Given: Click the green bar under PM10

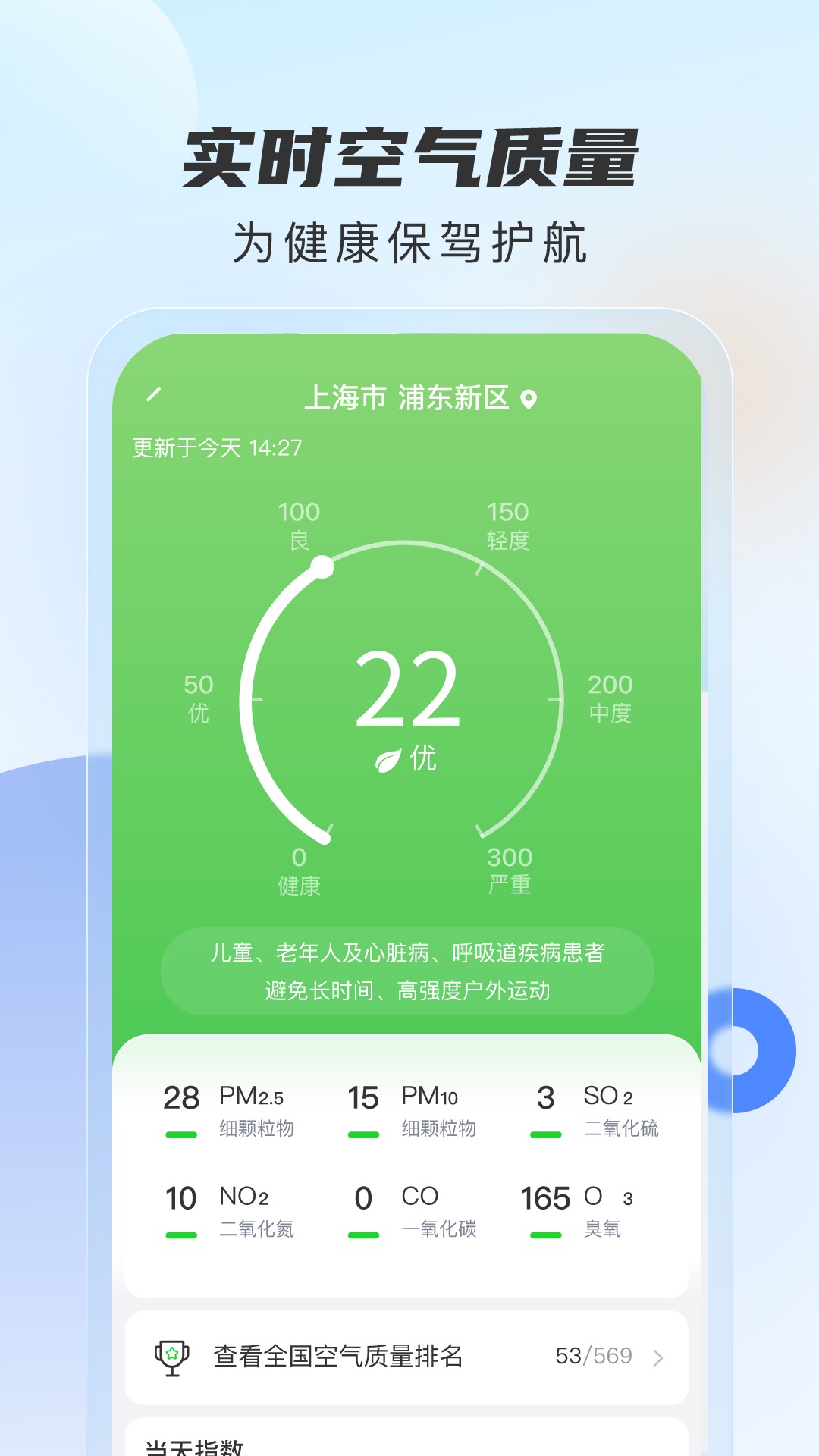Looking at the screenshot, I should pos(362,1134).
